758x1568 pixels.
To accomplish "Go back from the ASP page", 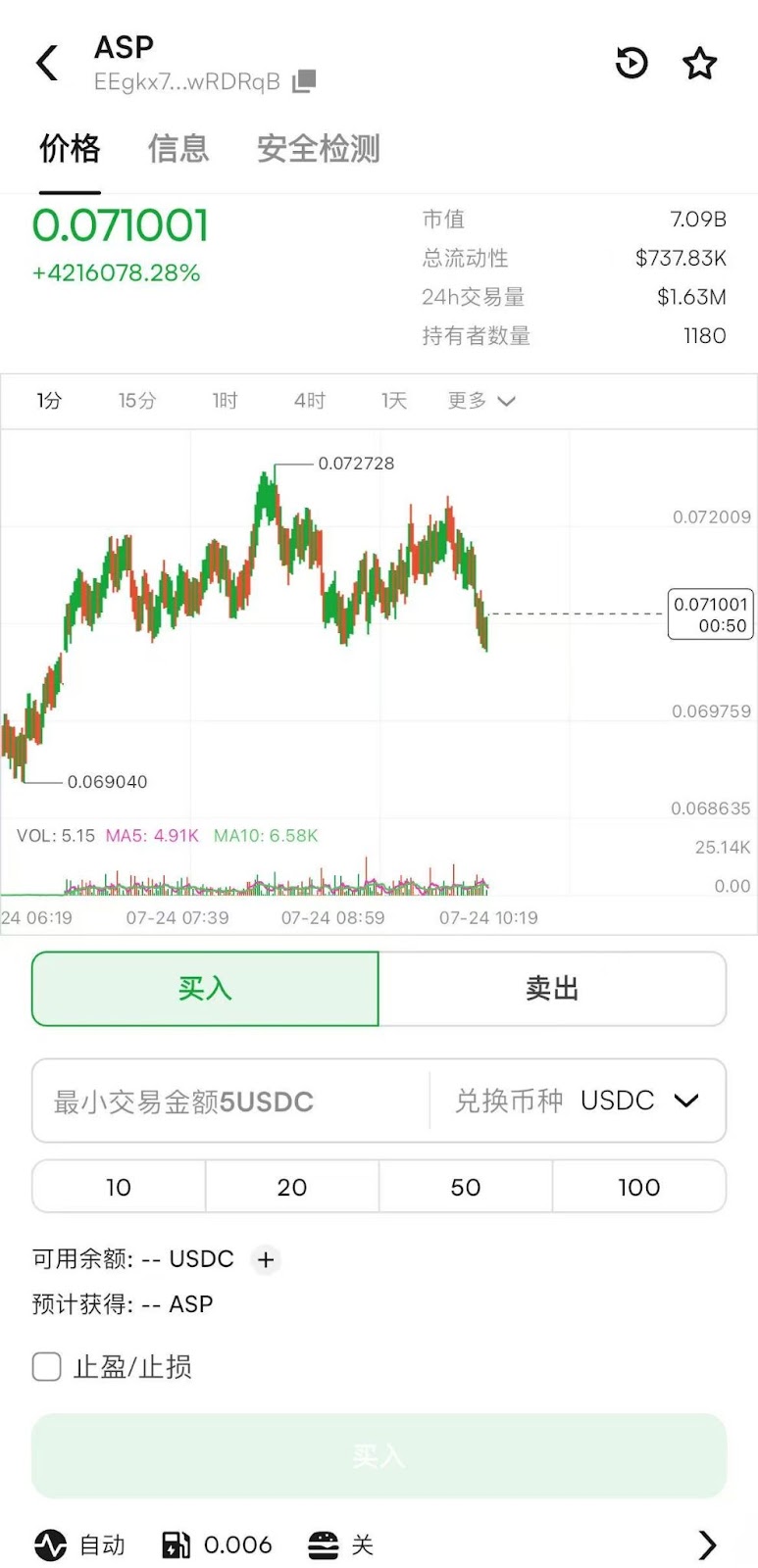I will (47, 64).
